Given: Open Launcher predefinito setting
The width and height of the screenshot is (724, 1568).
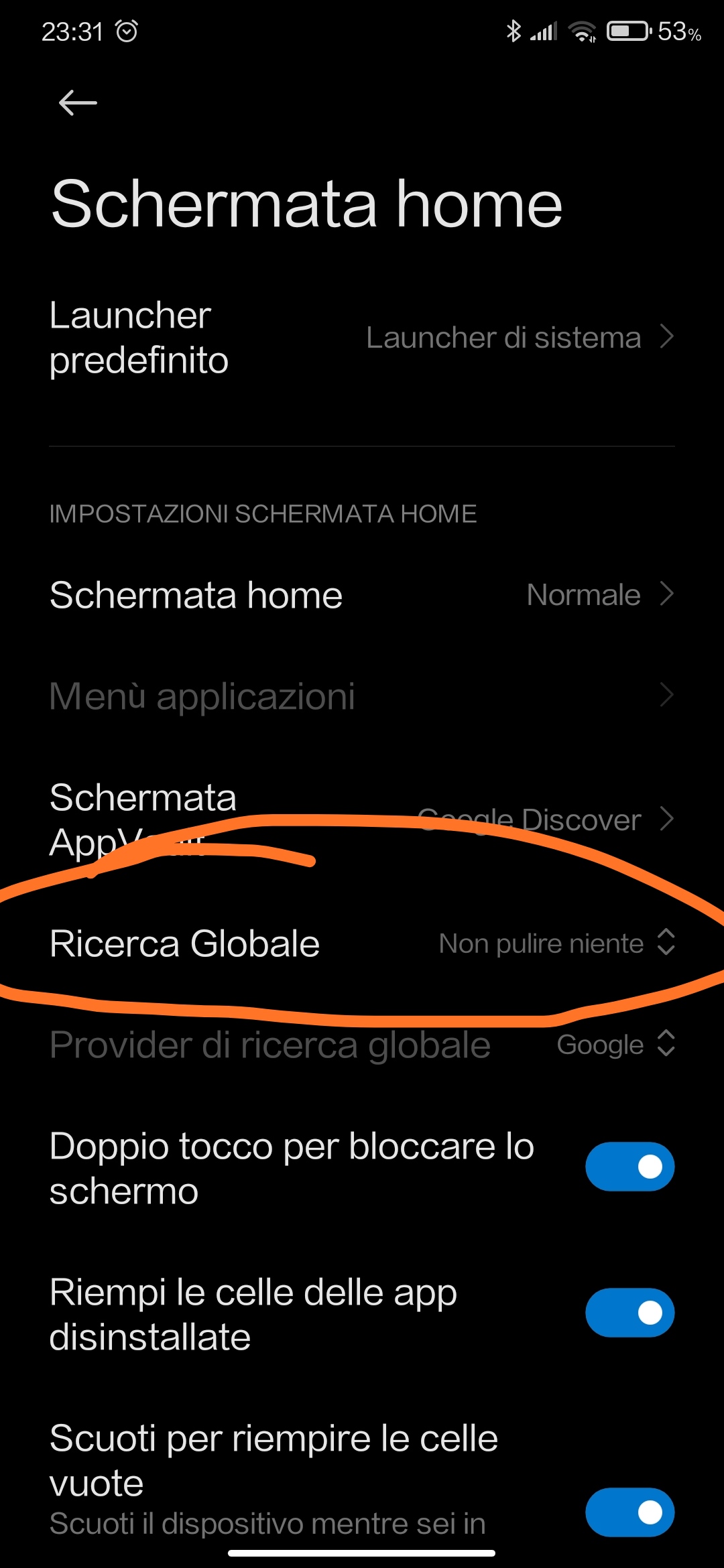Looking at the screenshot, I should pyautogui.click(x=362, y=338).
